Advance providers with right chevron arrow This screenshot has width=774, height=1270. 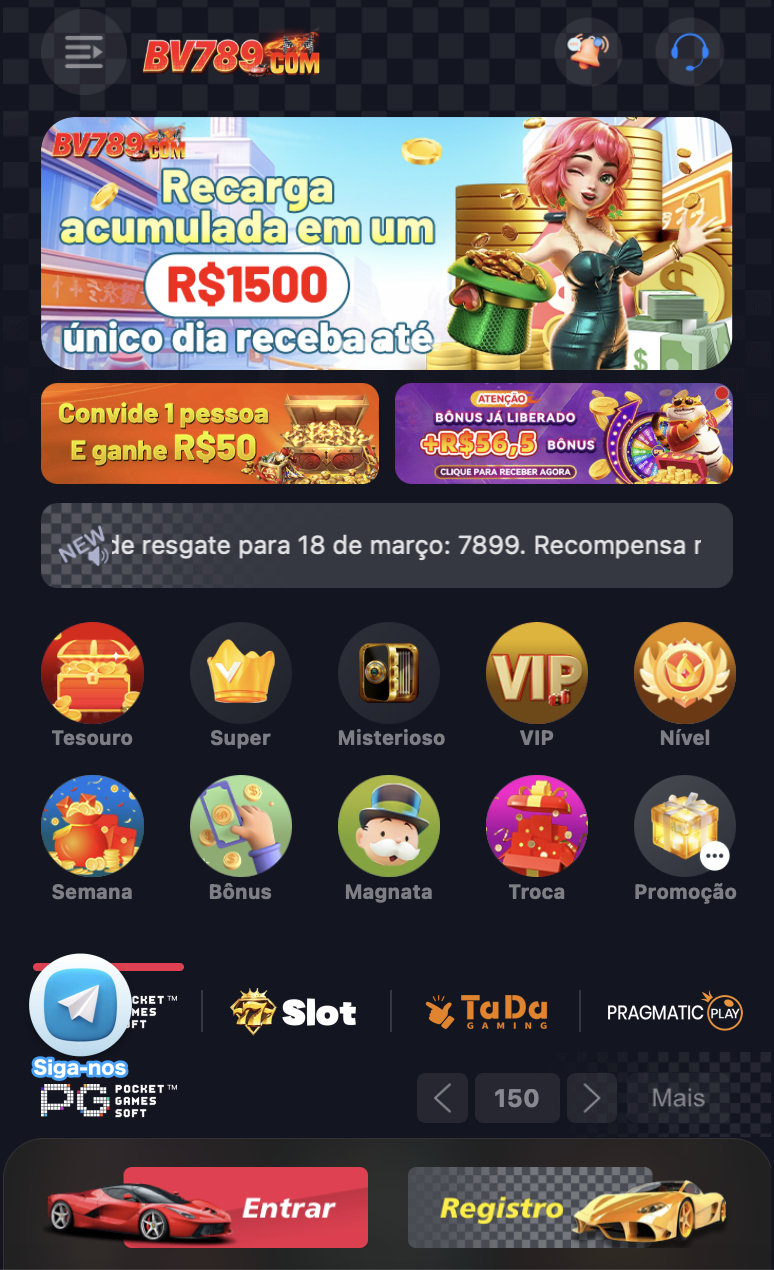(x=592, y=1097)
